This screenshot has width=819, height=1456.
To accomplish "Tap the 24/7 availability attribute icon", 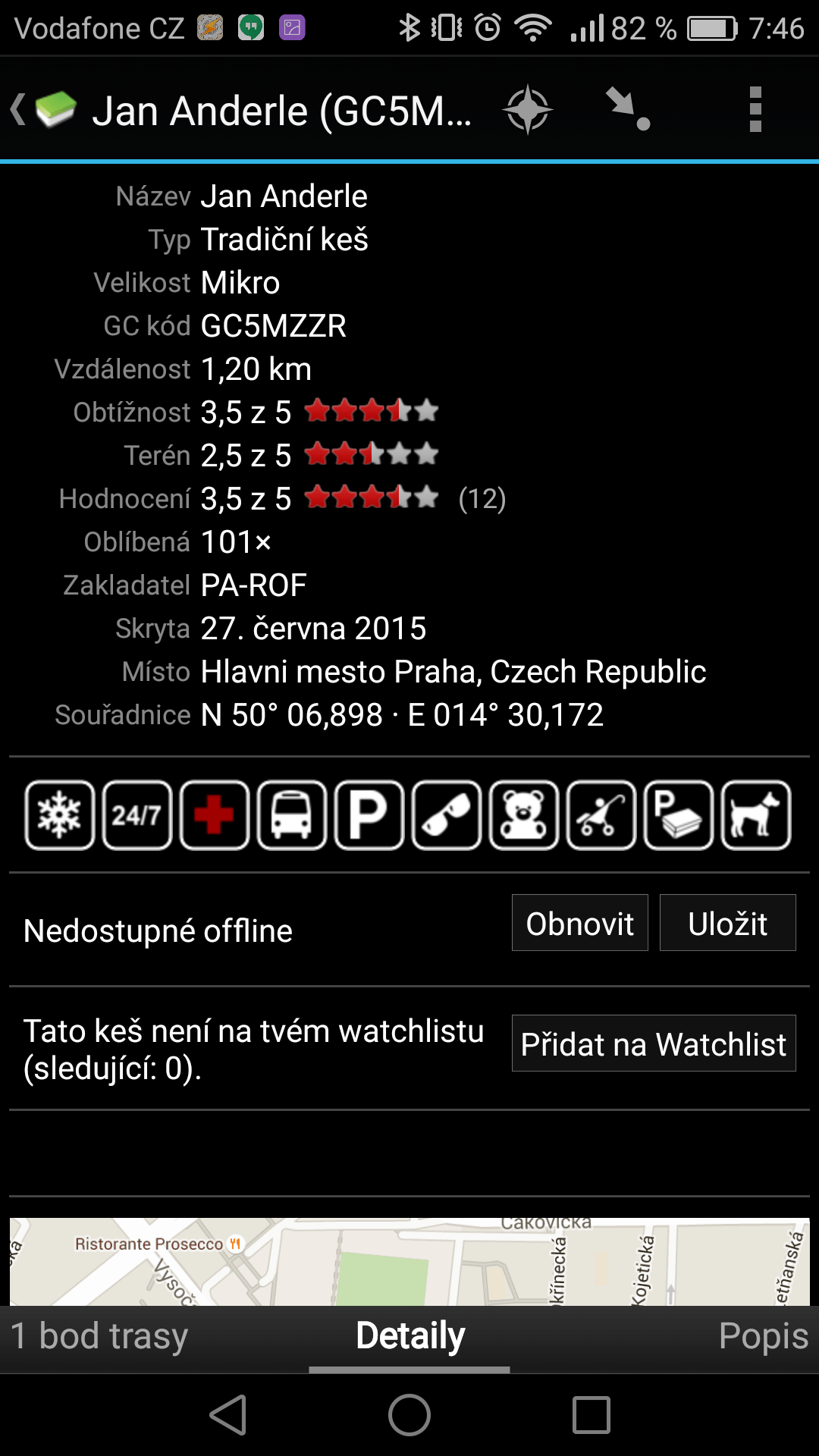I will click(137, 815).
